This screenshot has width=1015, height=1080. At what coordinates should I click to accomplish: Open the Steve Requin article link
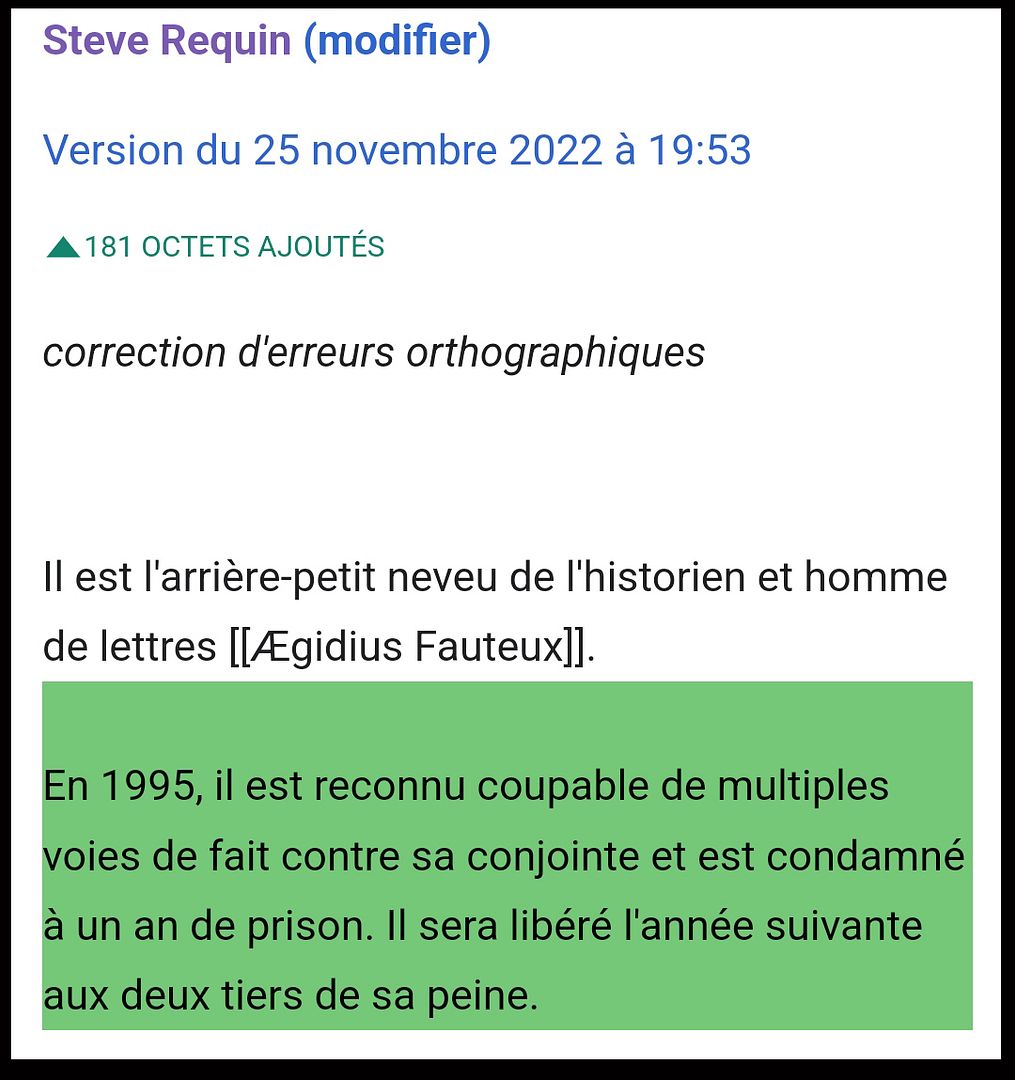pyautogui.click(x=167, y=41)
